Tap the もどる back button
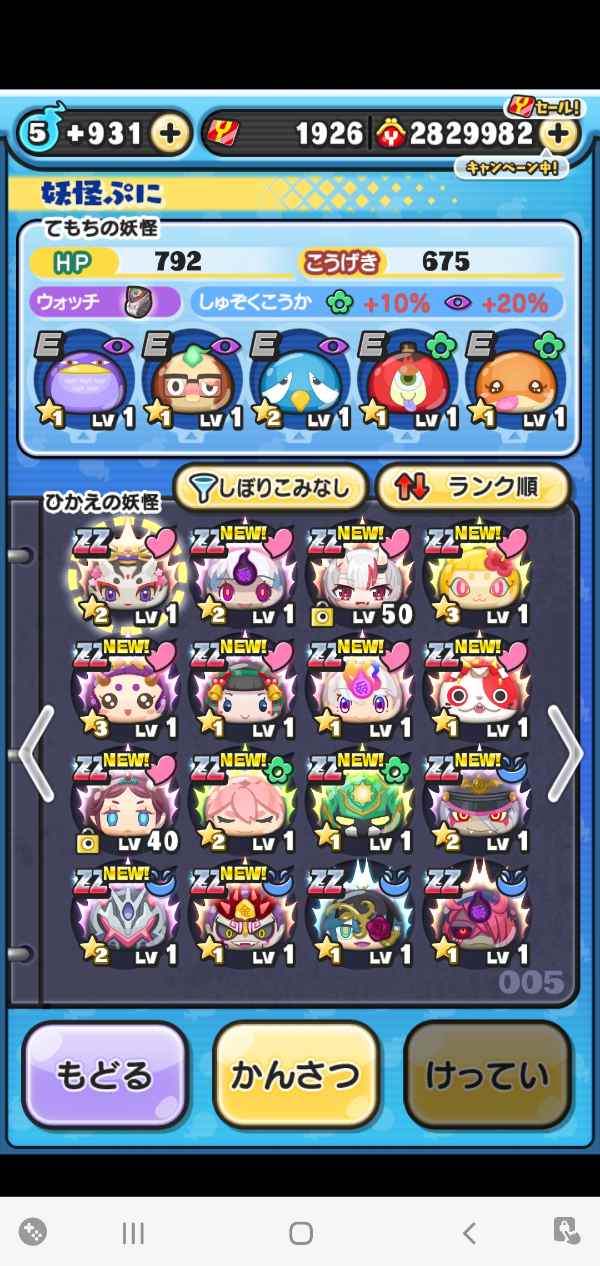This screenshot has width=600, height=1266. coord(105,1075)
